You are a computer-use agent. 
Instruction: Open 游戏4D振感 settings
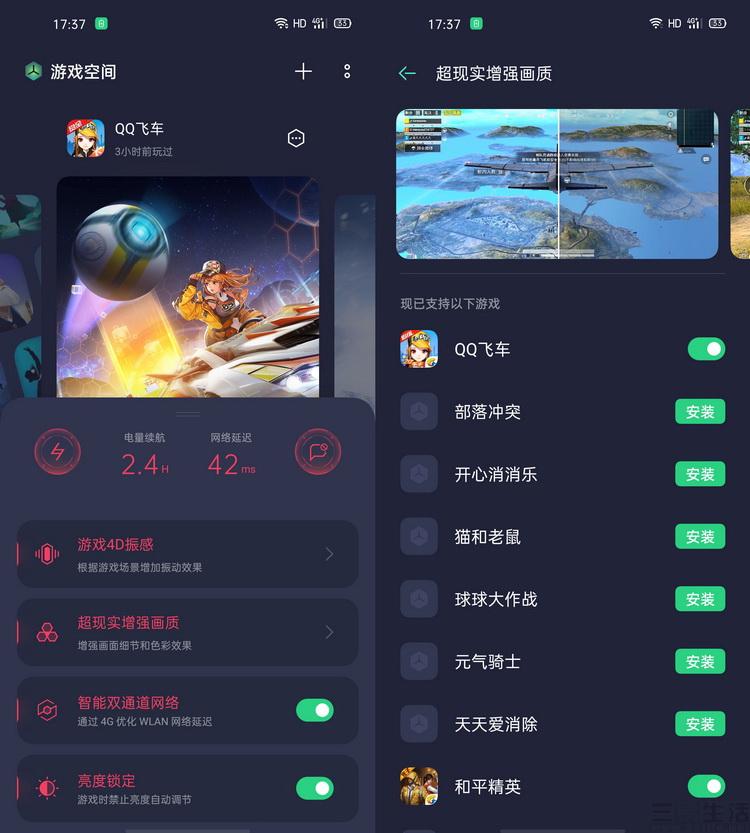[187, 553]
